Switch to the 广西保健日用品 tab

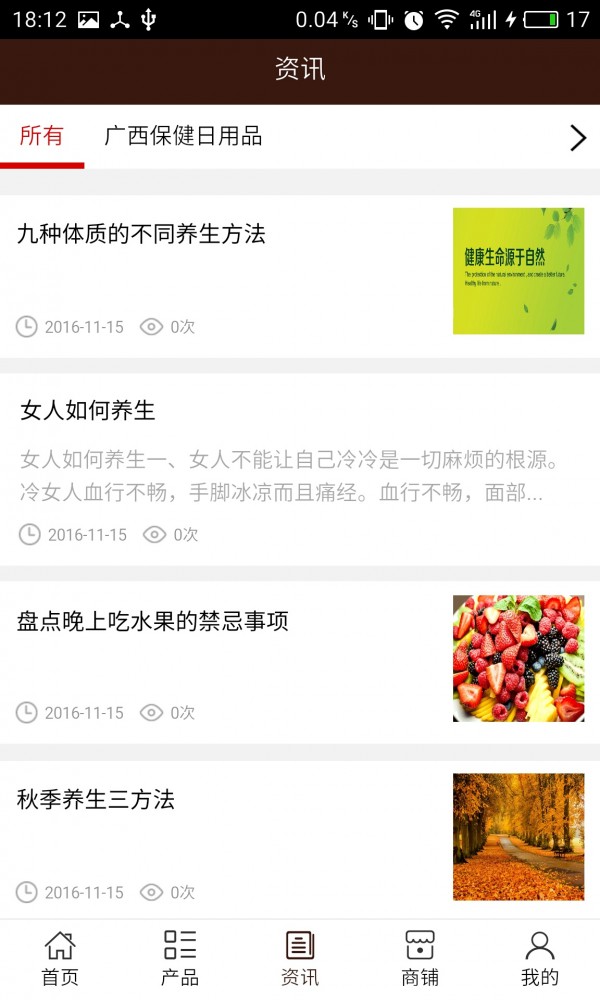tap(183, 137)
